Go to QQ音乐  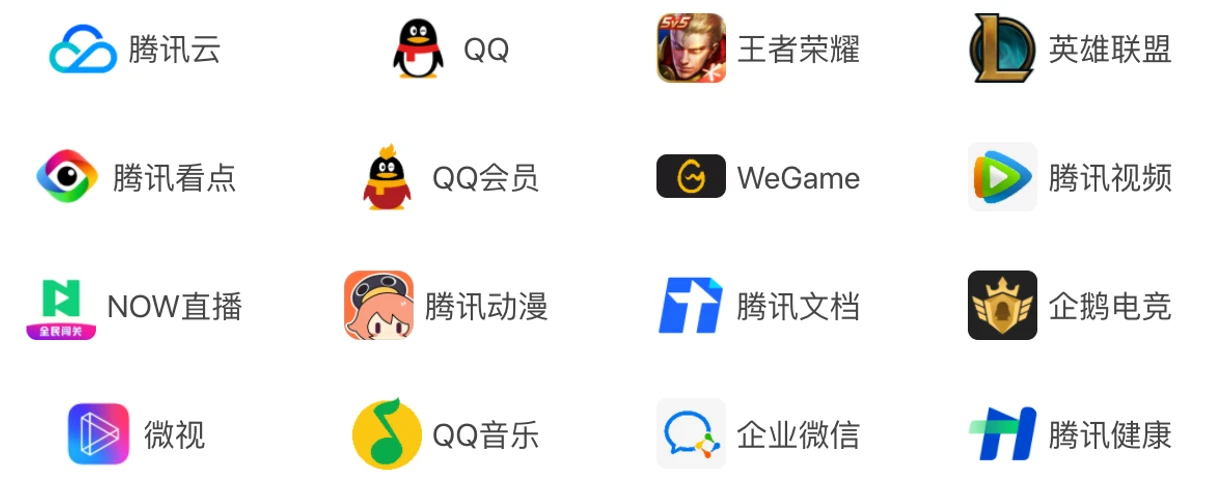tap(446, 435)
